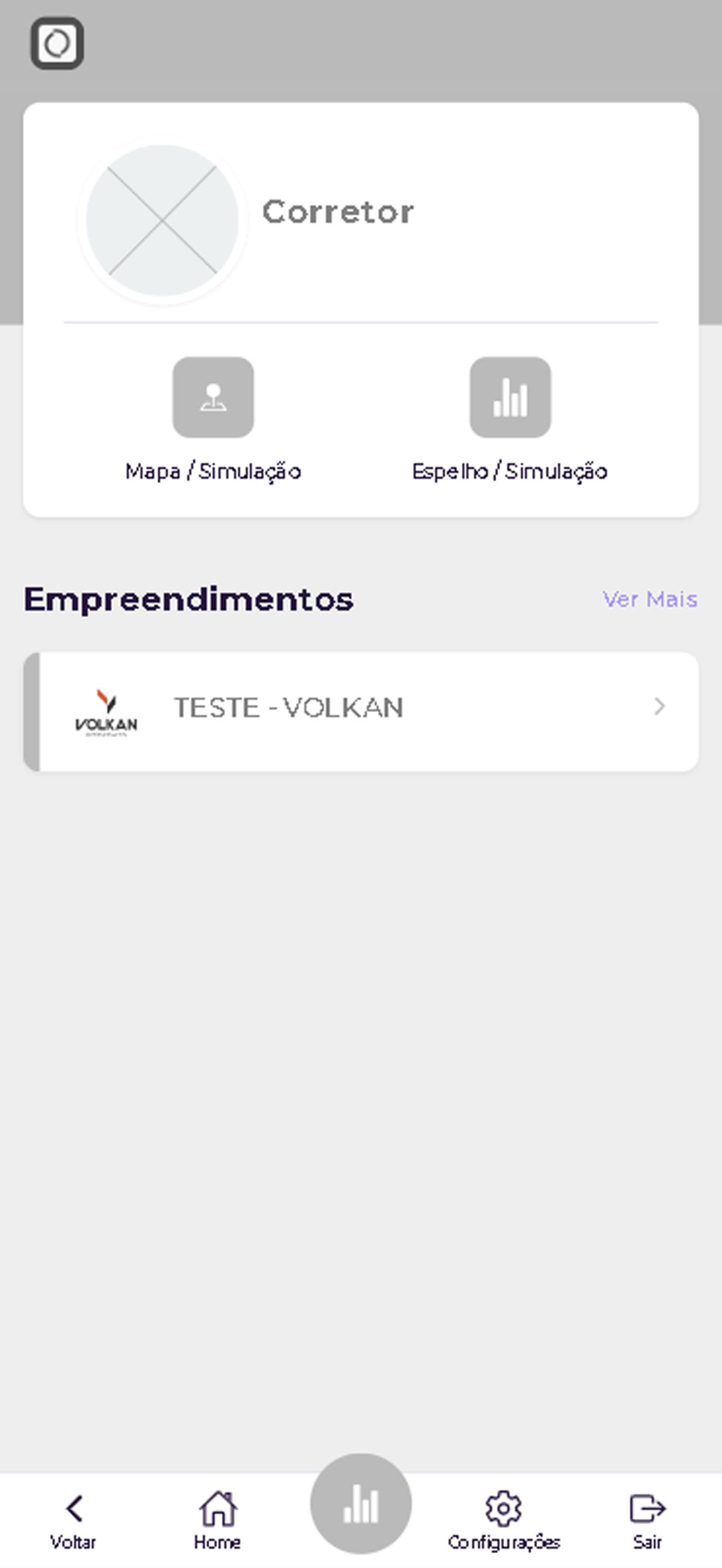The height and width of the screenshot is (1568, 722).
Task: Tap the Corretor profile picture
Action: click(162, 220)
